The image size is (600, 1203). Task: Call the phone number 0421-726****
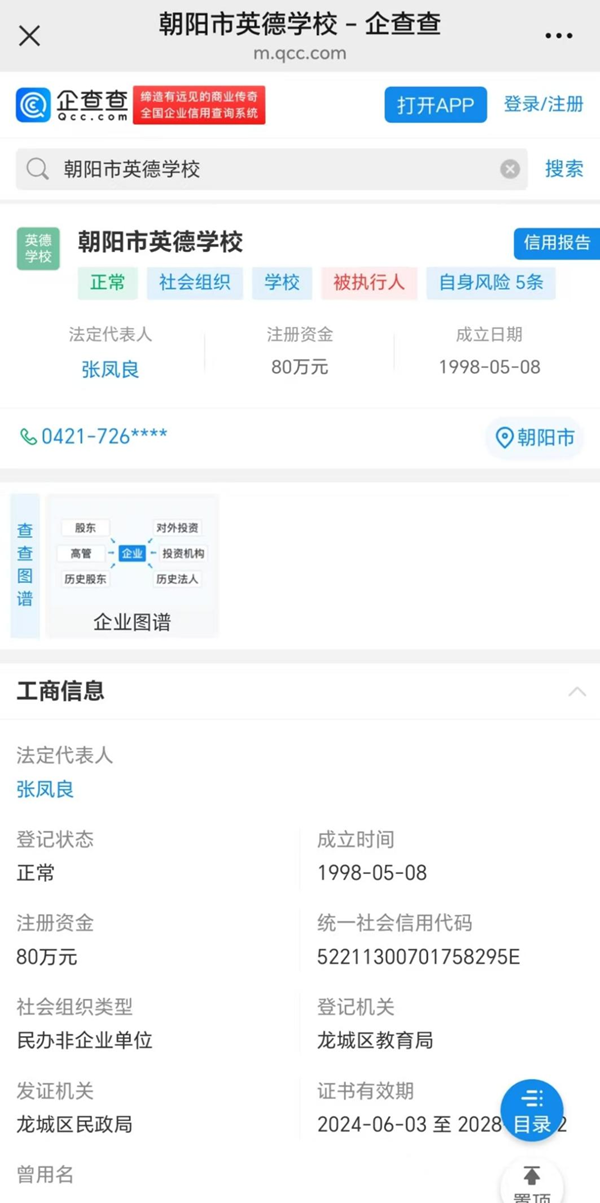[x=95, y=436]
